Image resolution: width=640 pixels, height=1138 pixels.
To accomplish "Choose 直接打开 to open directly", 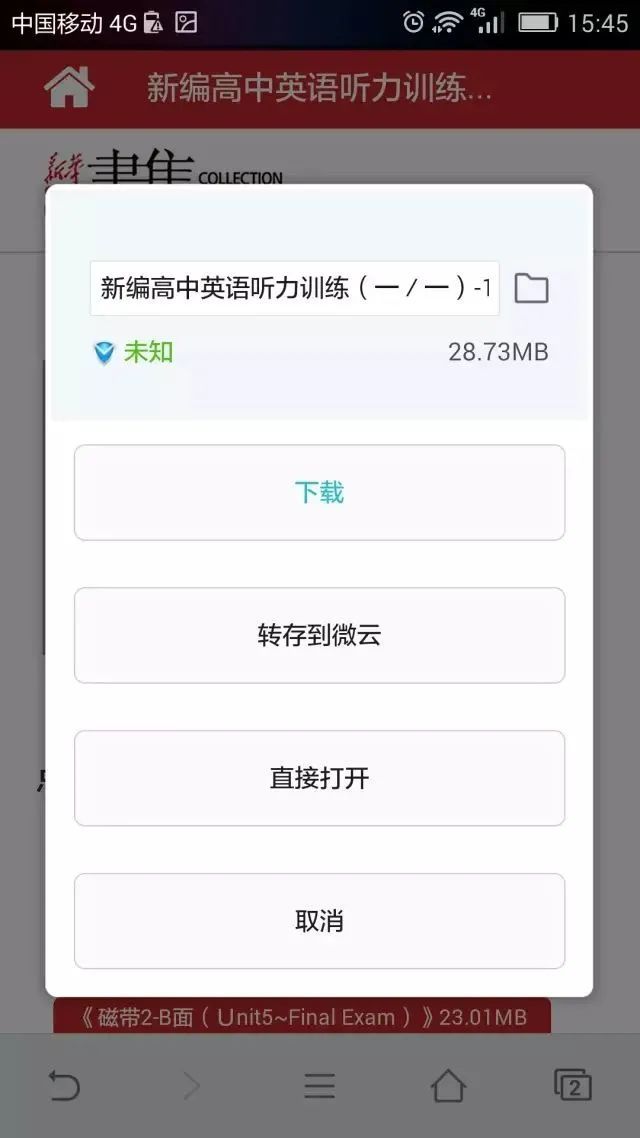I will (319, 778).
